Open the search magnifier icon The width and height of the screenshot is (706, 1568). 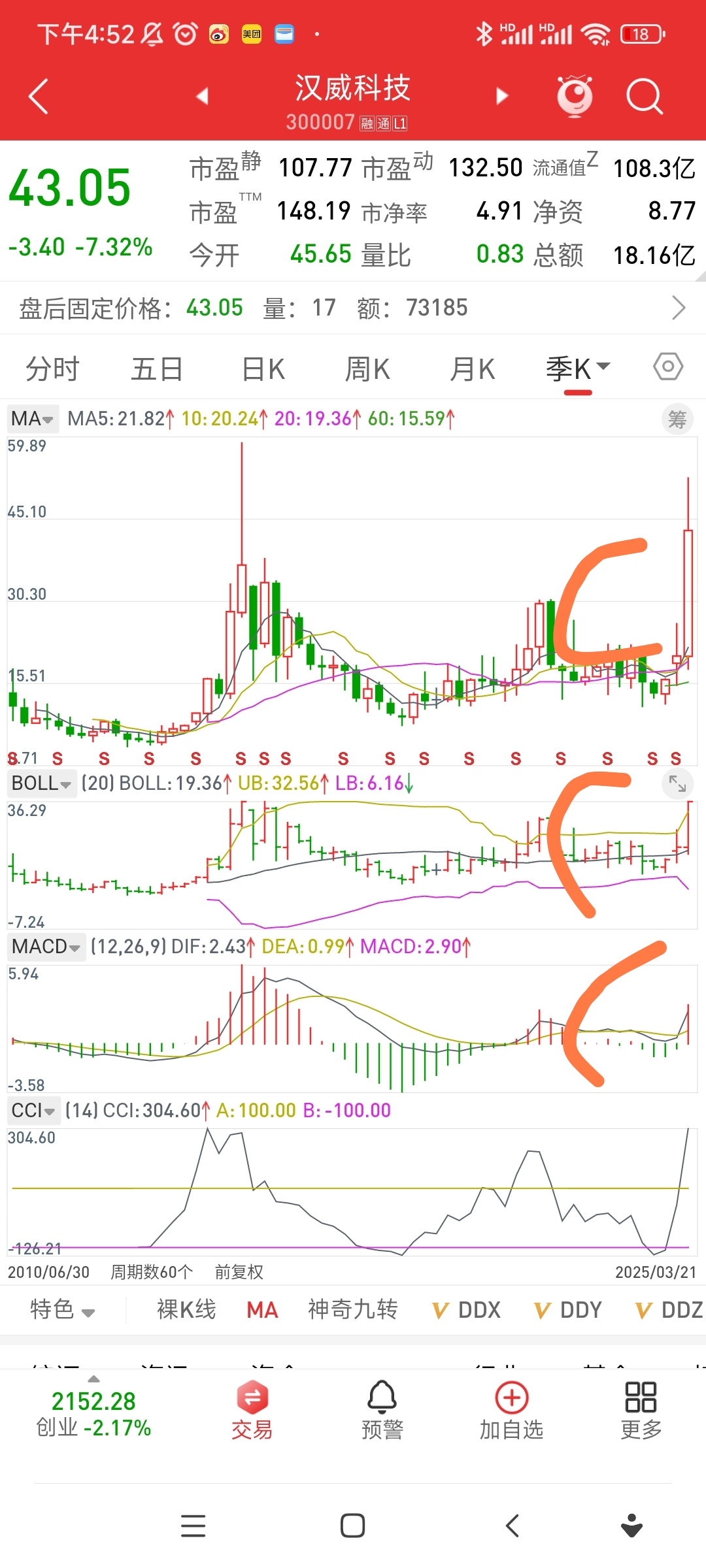click(x=644, y=97)
